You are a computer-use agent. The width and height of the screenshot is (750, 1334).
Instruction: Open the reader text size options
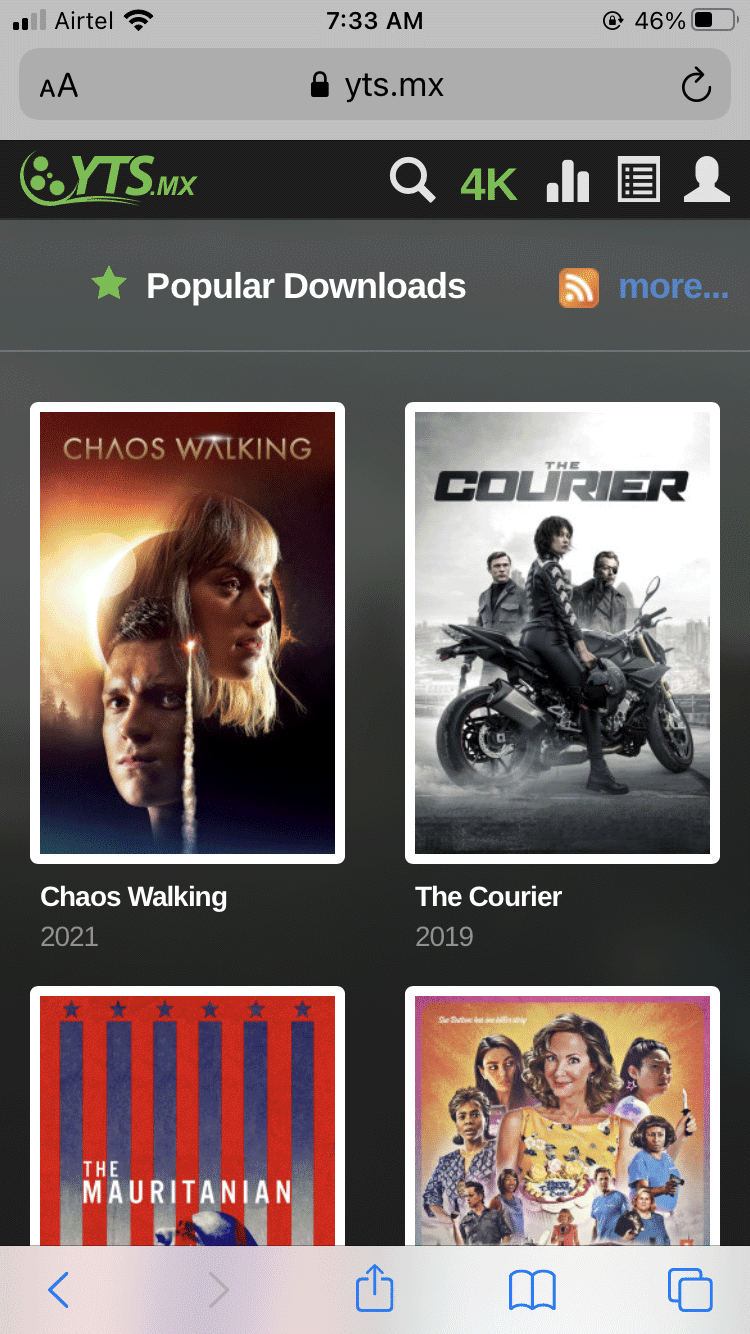[x=59, y=86]
